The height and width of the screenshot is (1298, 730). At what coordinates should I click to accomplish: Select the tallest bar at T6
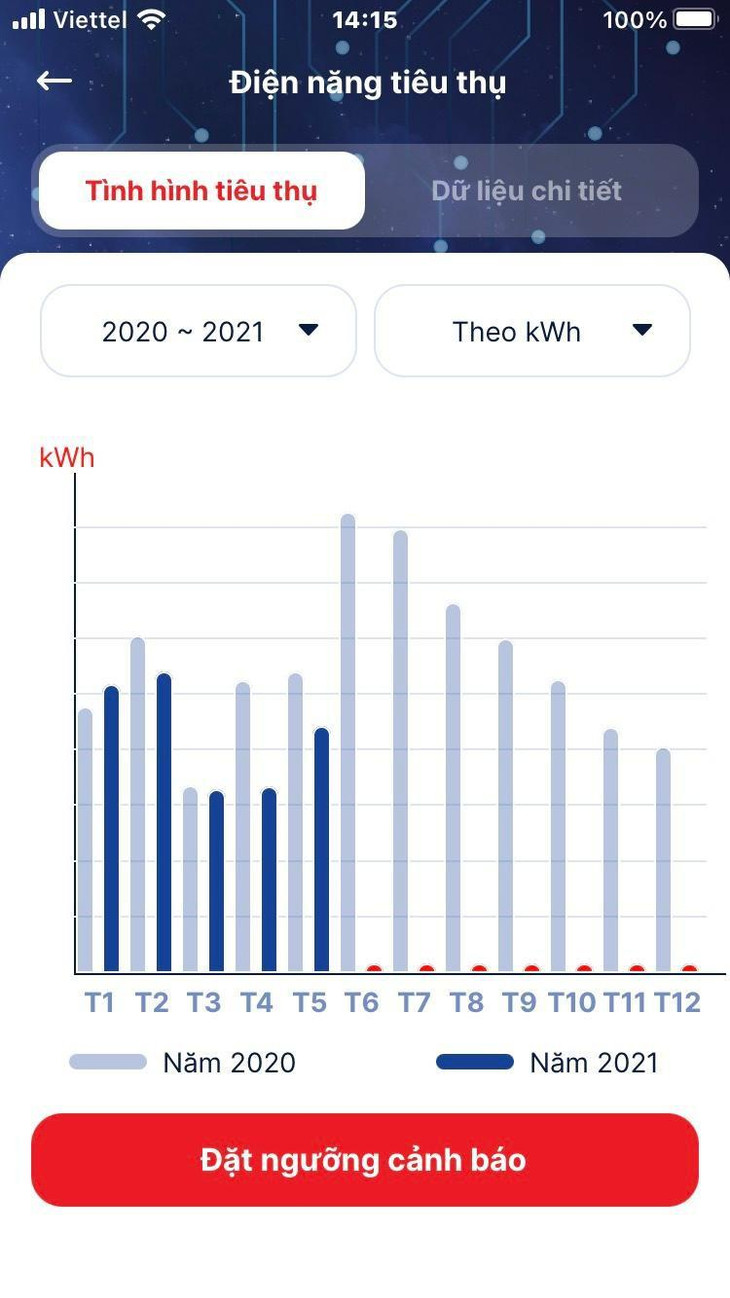[348, 740]
